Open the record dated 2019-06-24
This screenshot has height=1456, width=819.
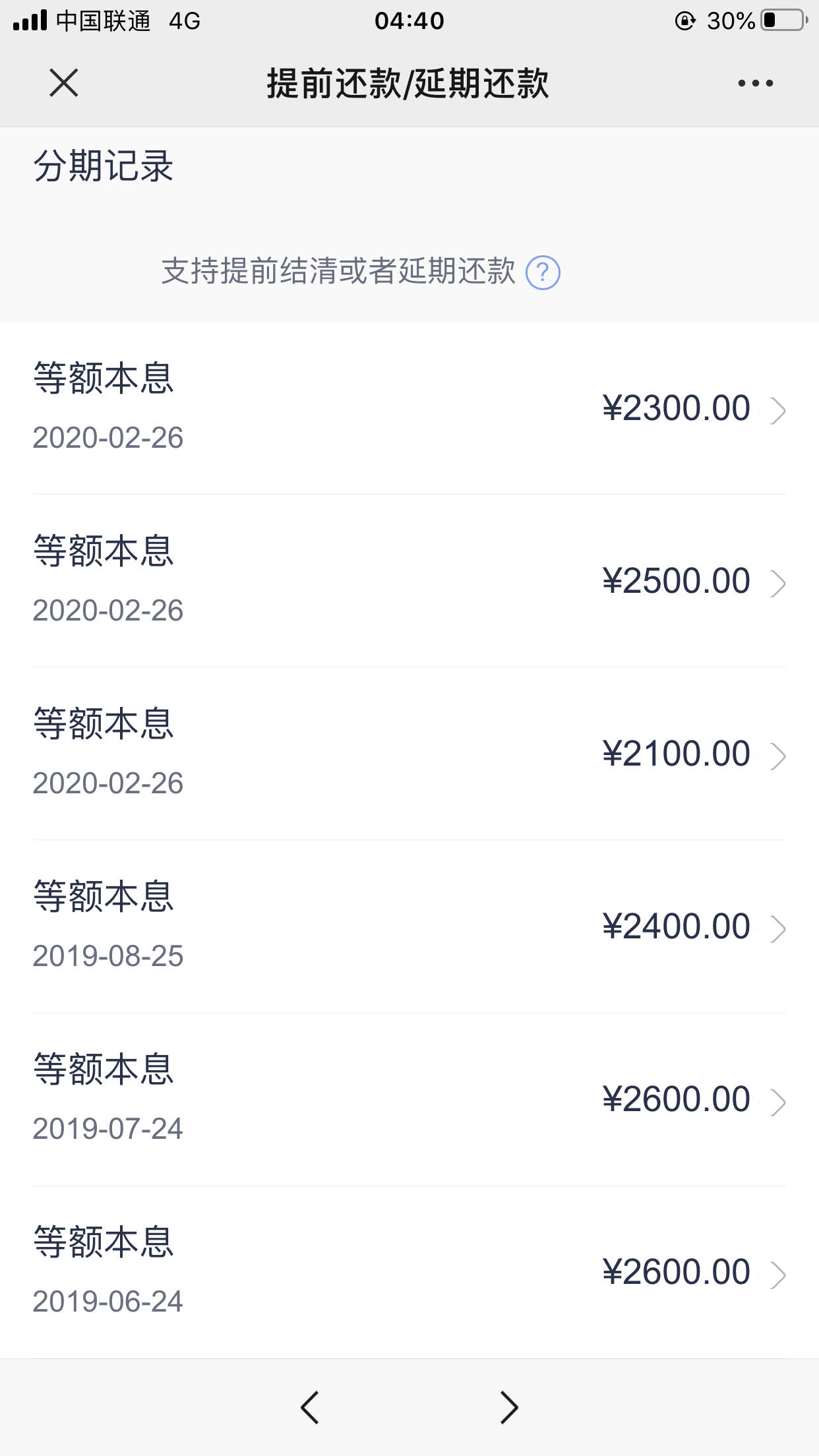pyautogui.click(x=409, y=1272)
